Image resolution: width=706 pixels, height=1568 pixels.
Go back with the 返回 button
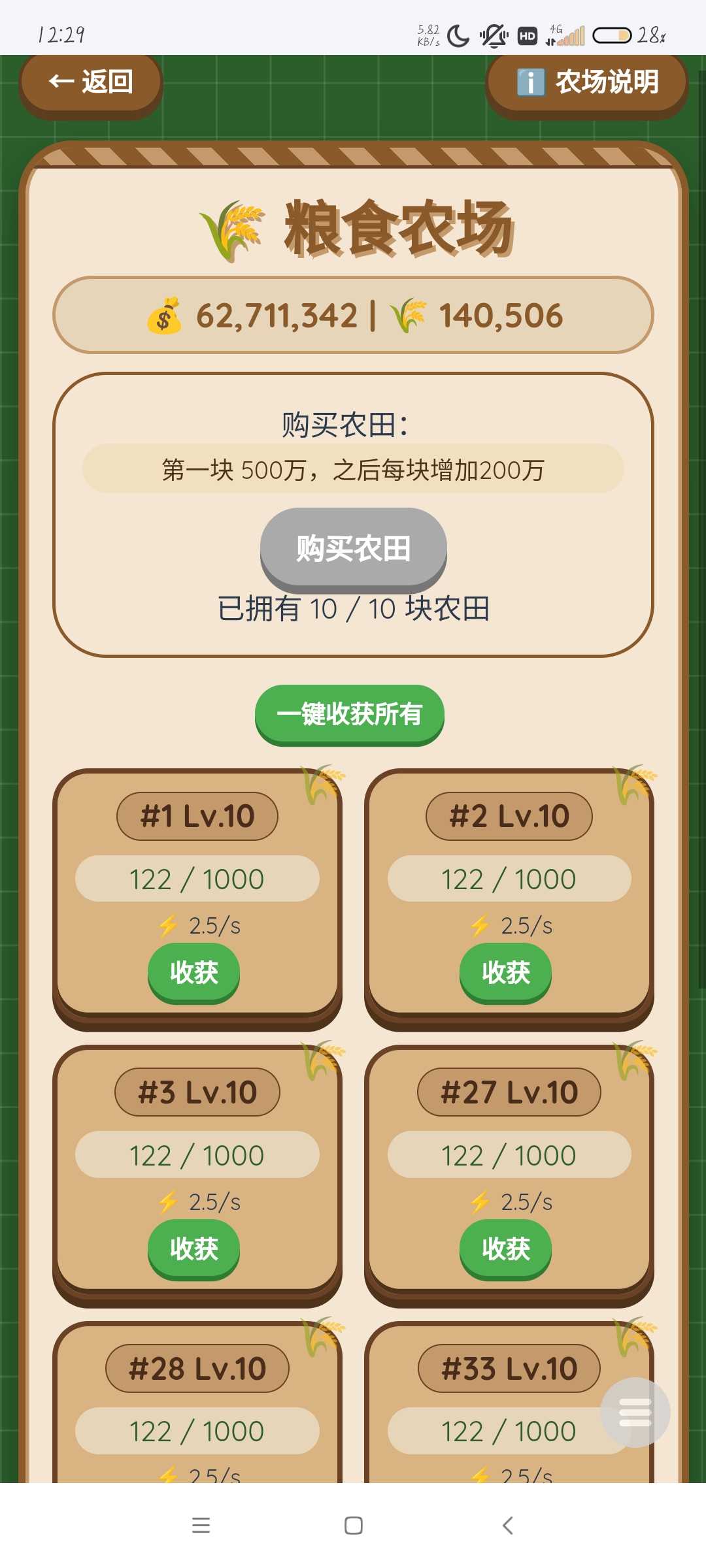[x=91, y=82]
